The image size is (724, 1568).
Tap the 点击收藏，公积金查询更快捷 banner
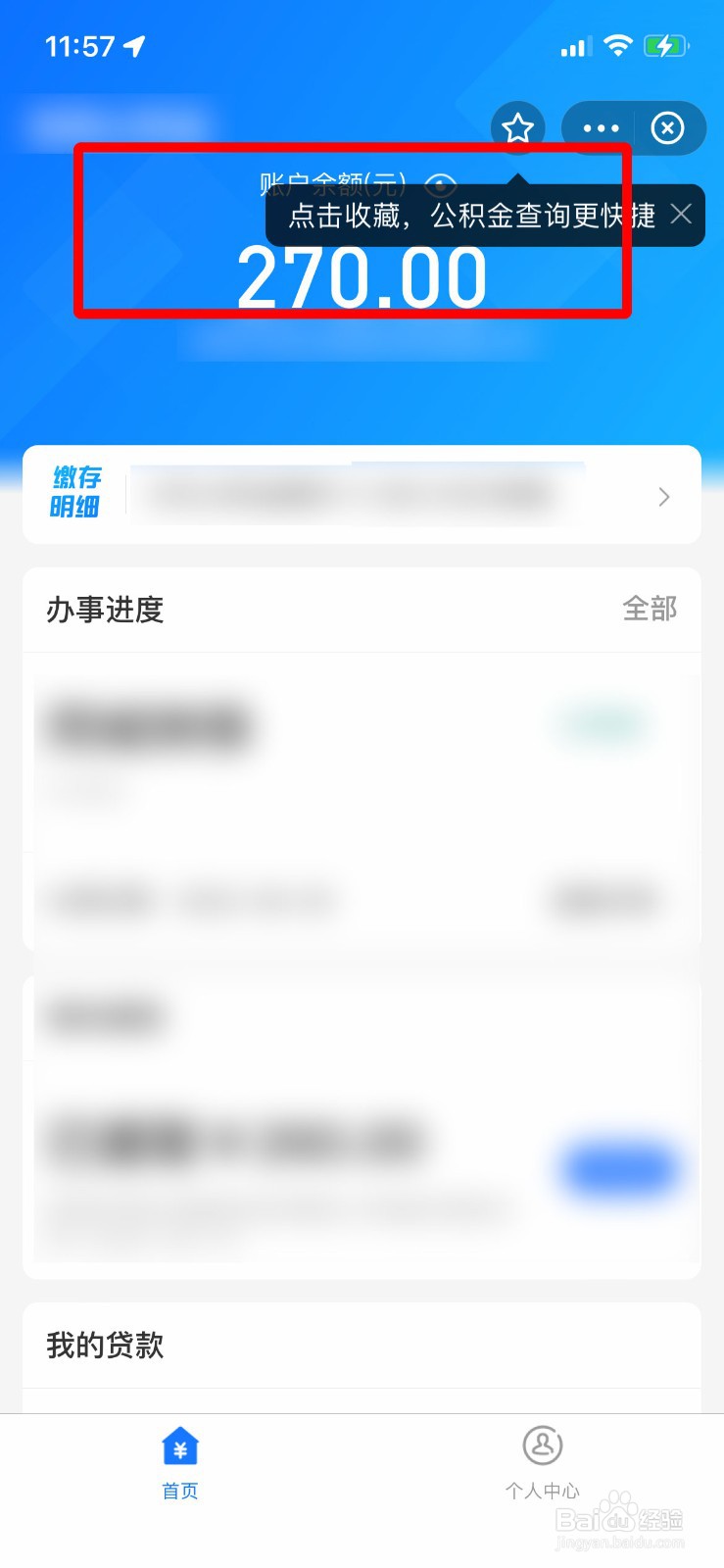click(460, 216)
